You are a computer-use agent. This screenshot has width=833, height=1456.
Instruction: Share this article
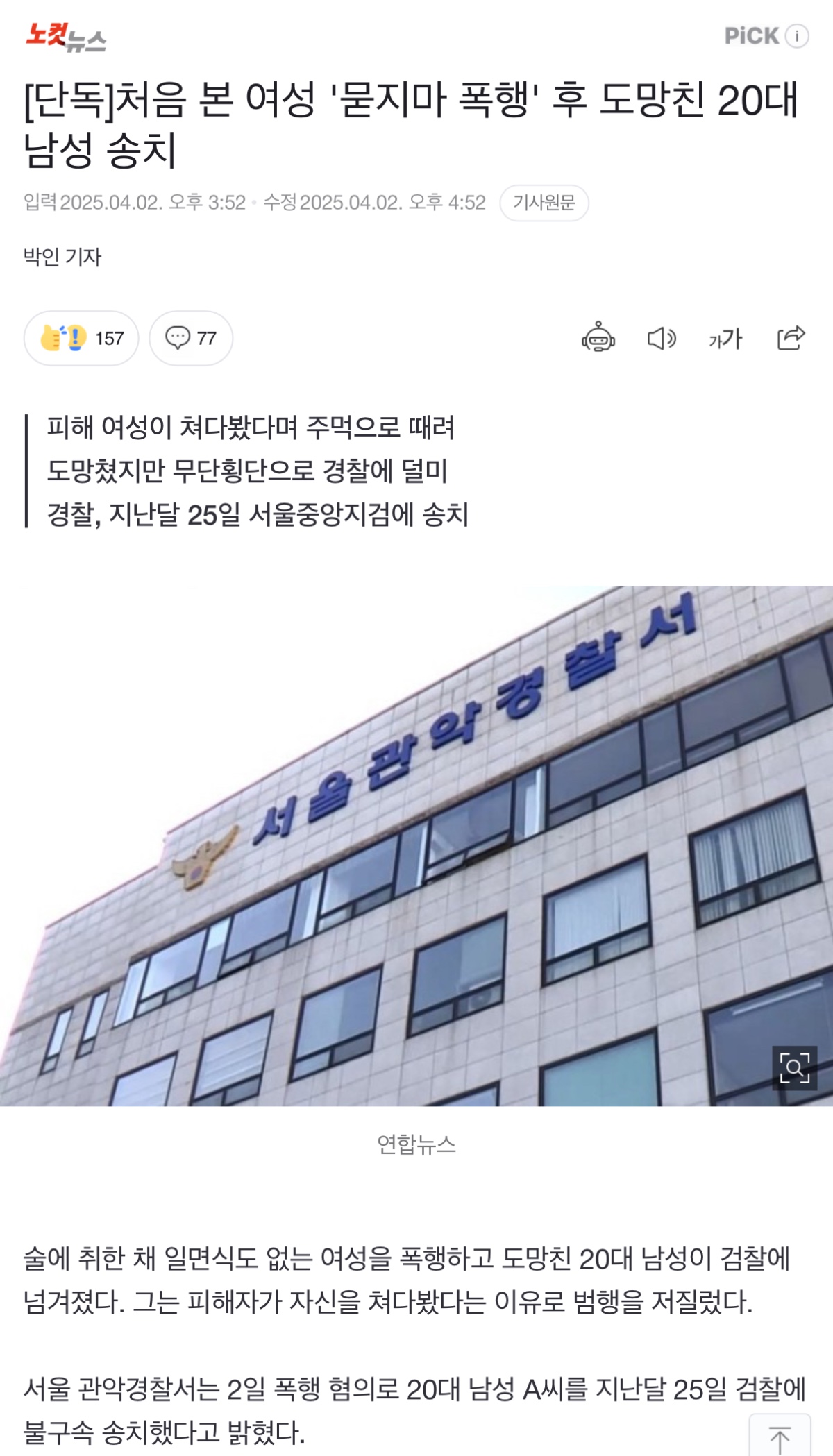click(x=791, y=338)
